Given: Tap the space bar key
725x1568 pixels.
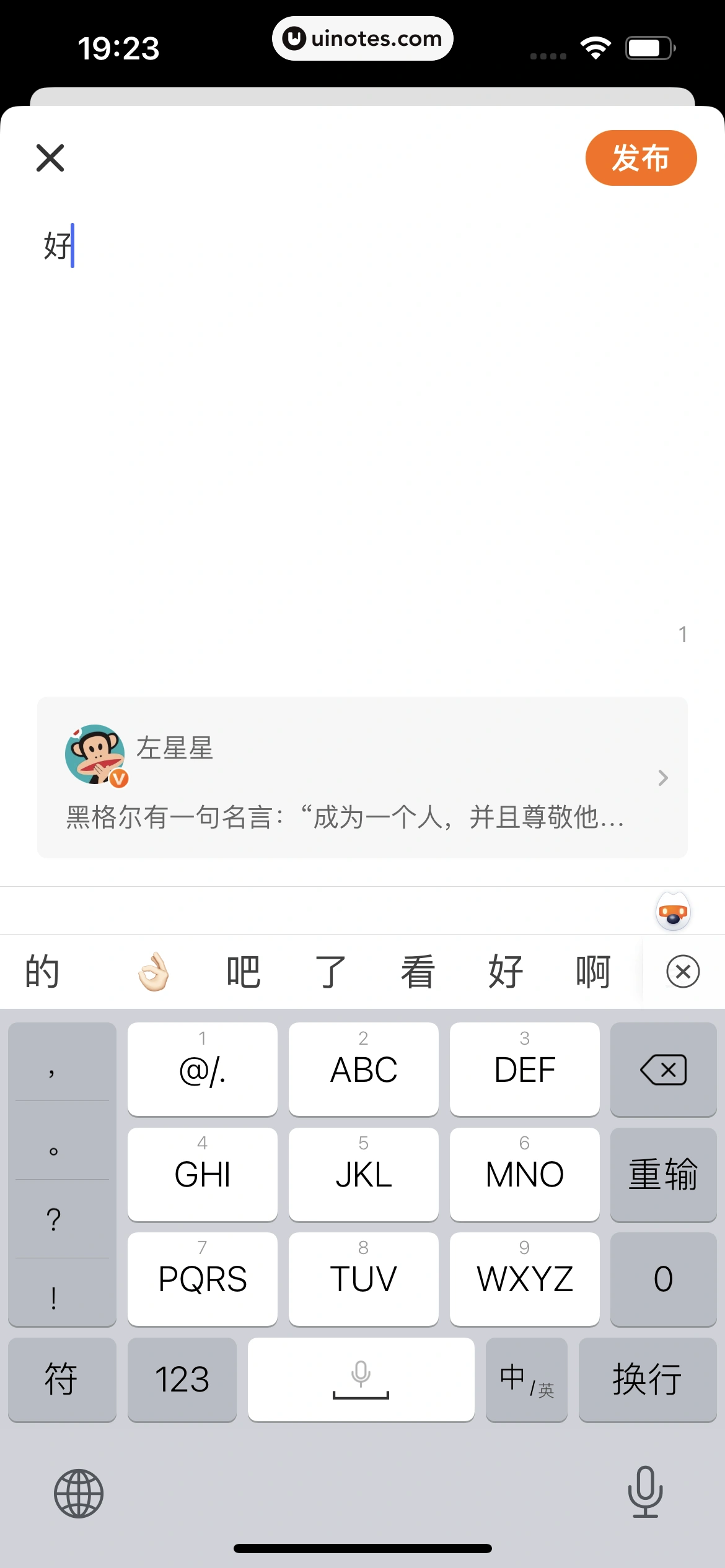Looking at the screenshot, I should (x=361, y=1379).
